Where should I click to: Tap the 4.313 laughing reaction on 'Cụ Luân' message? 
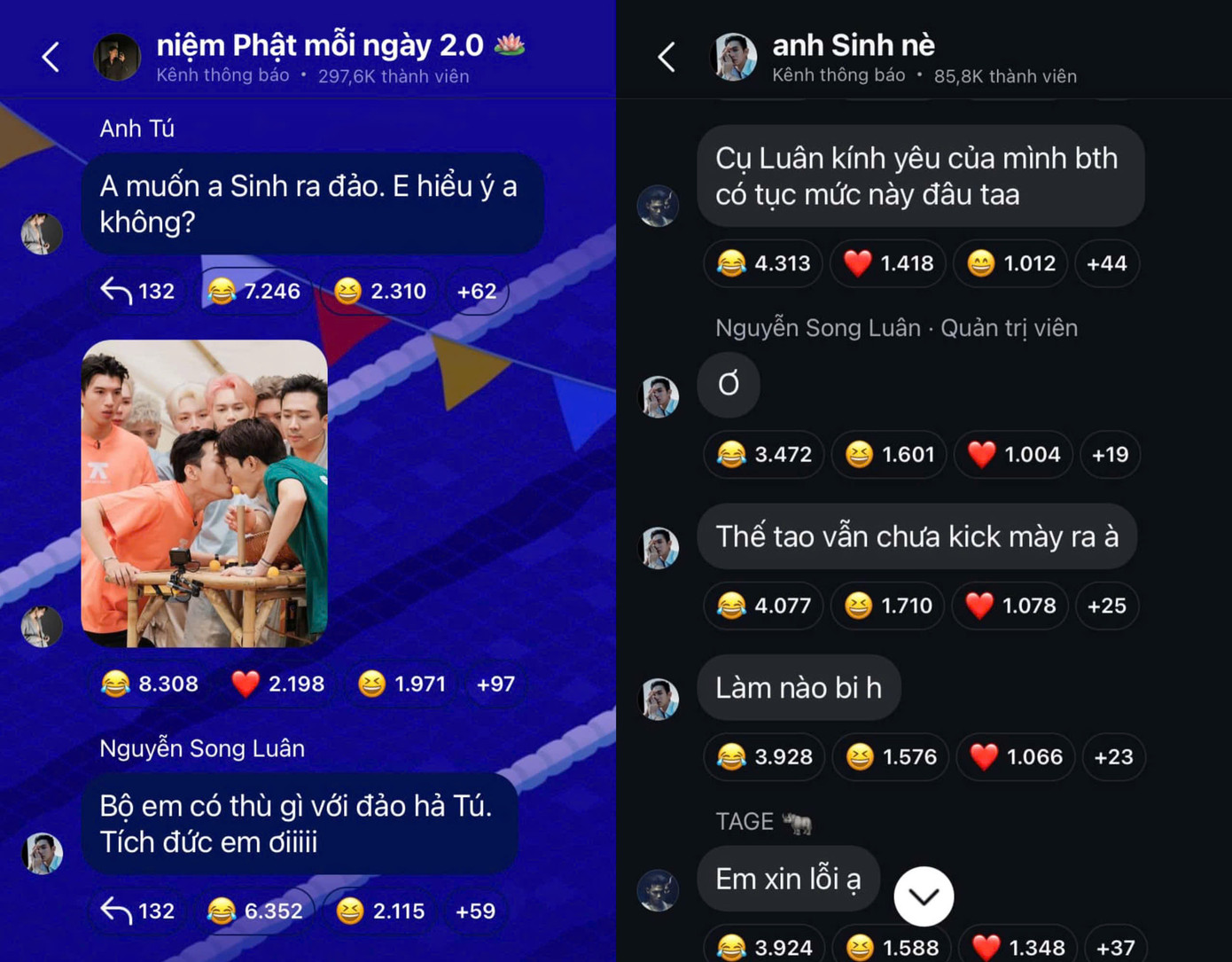pos(763,263)
